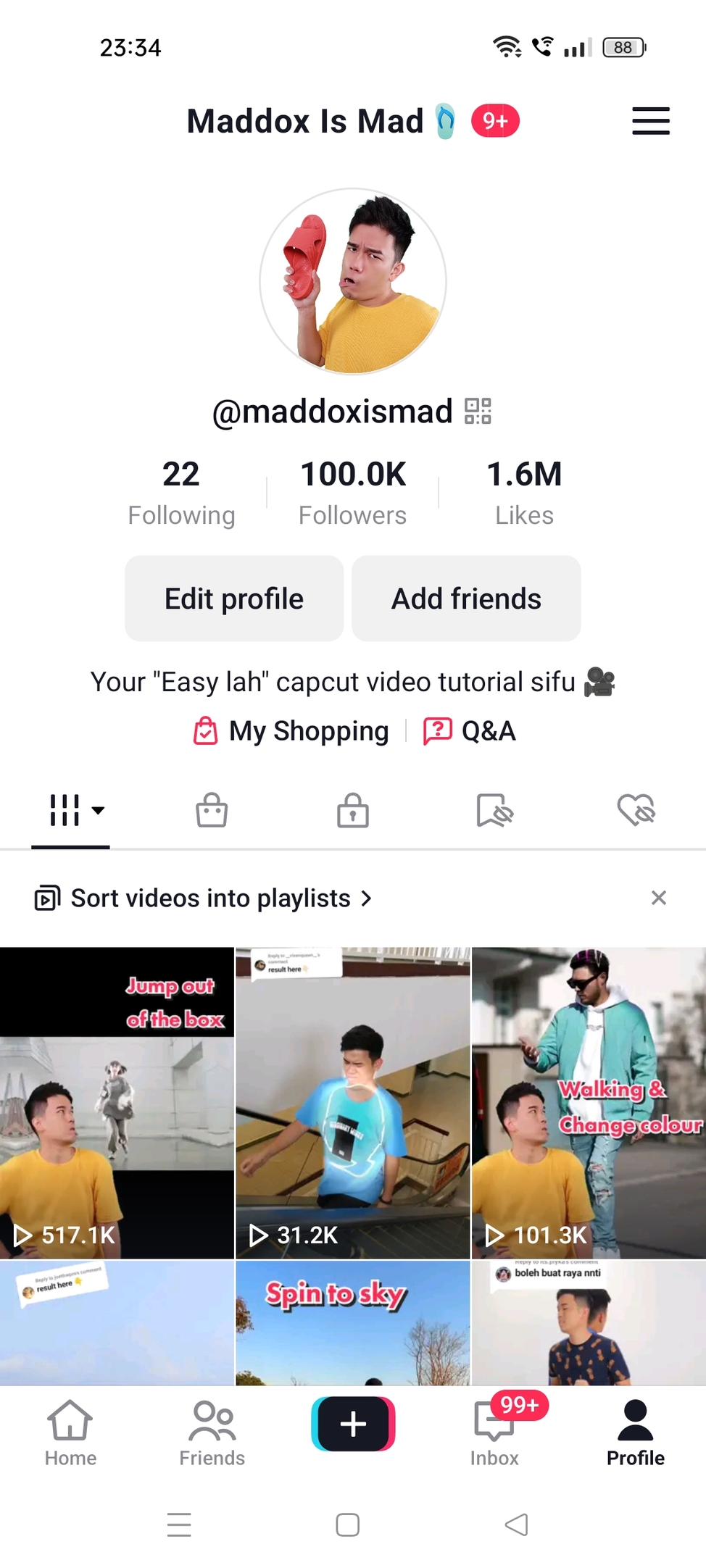Viewport: 706px width, 1568px height.
Task: Open My Shopping link
Action: [291, 730]
